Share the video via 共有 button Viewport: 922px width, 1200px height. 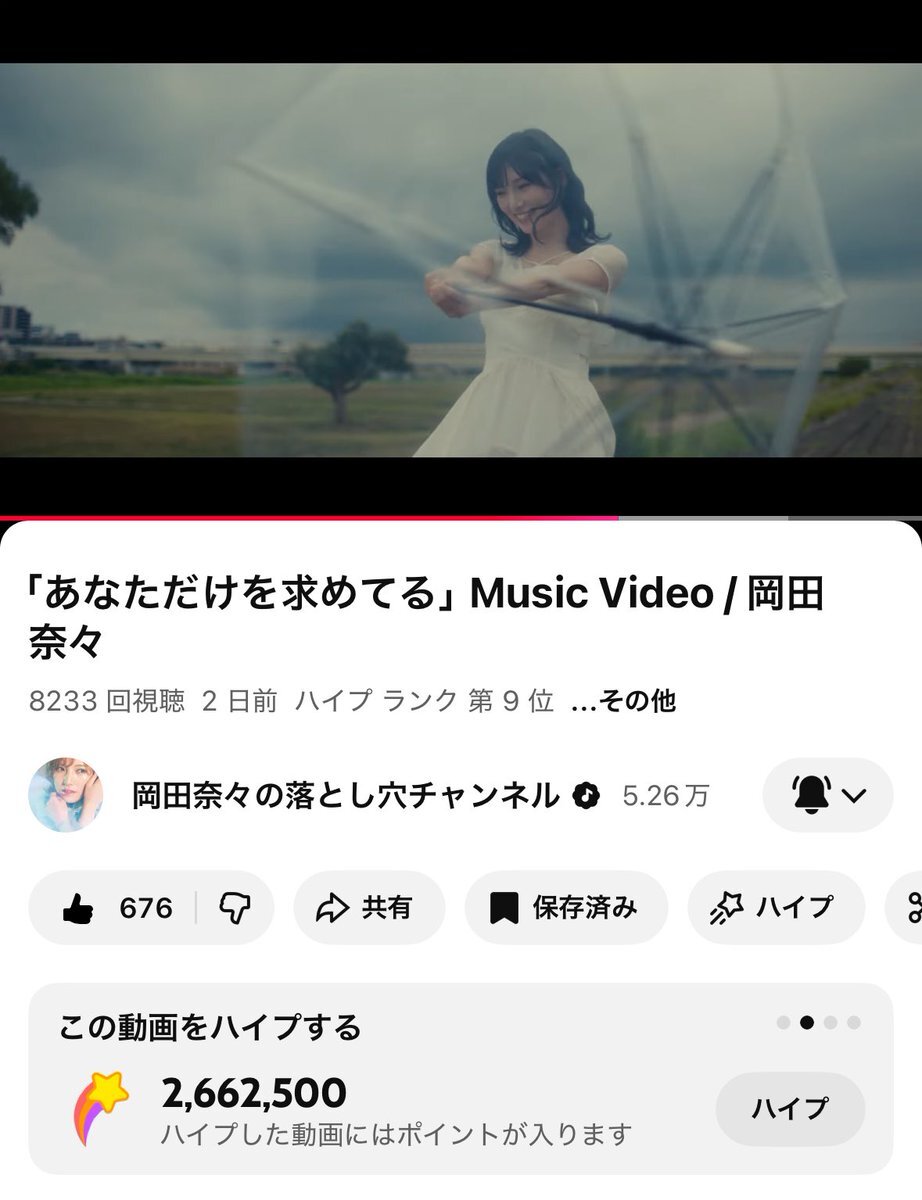366,908
